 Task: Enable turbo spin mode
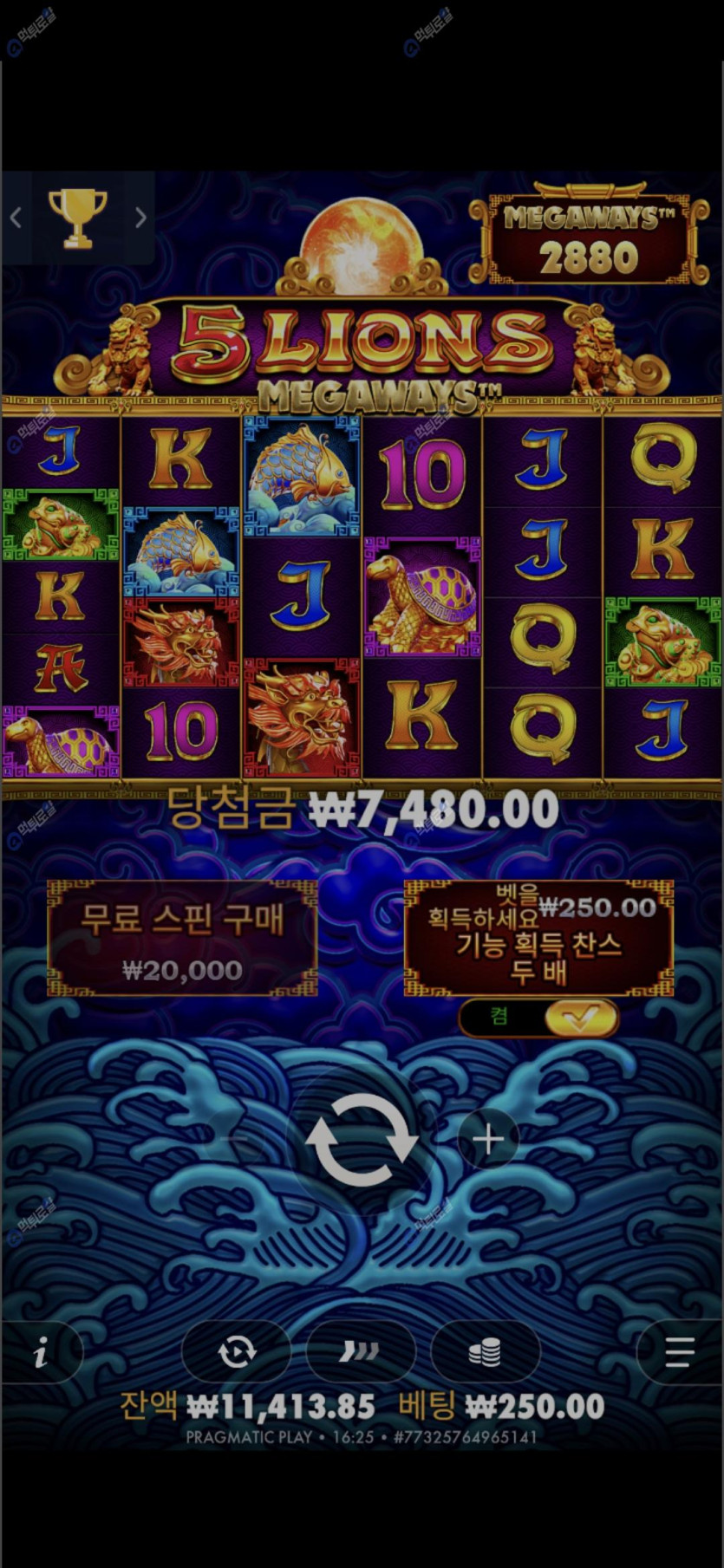coord(360,1351)
